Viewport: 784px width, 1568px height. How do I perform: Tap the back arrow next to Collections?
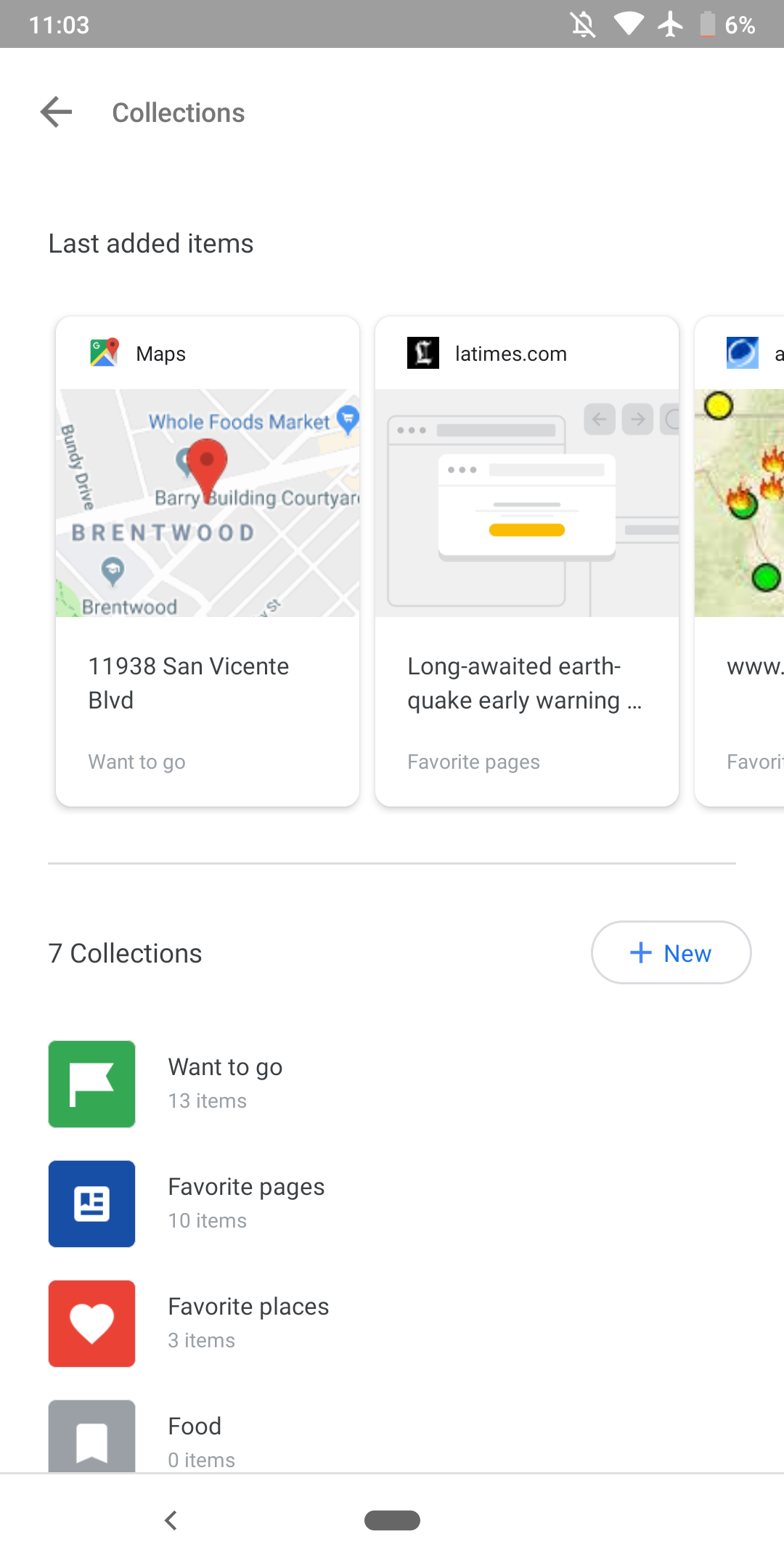[x=55, y=112]
